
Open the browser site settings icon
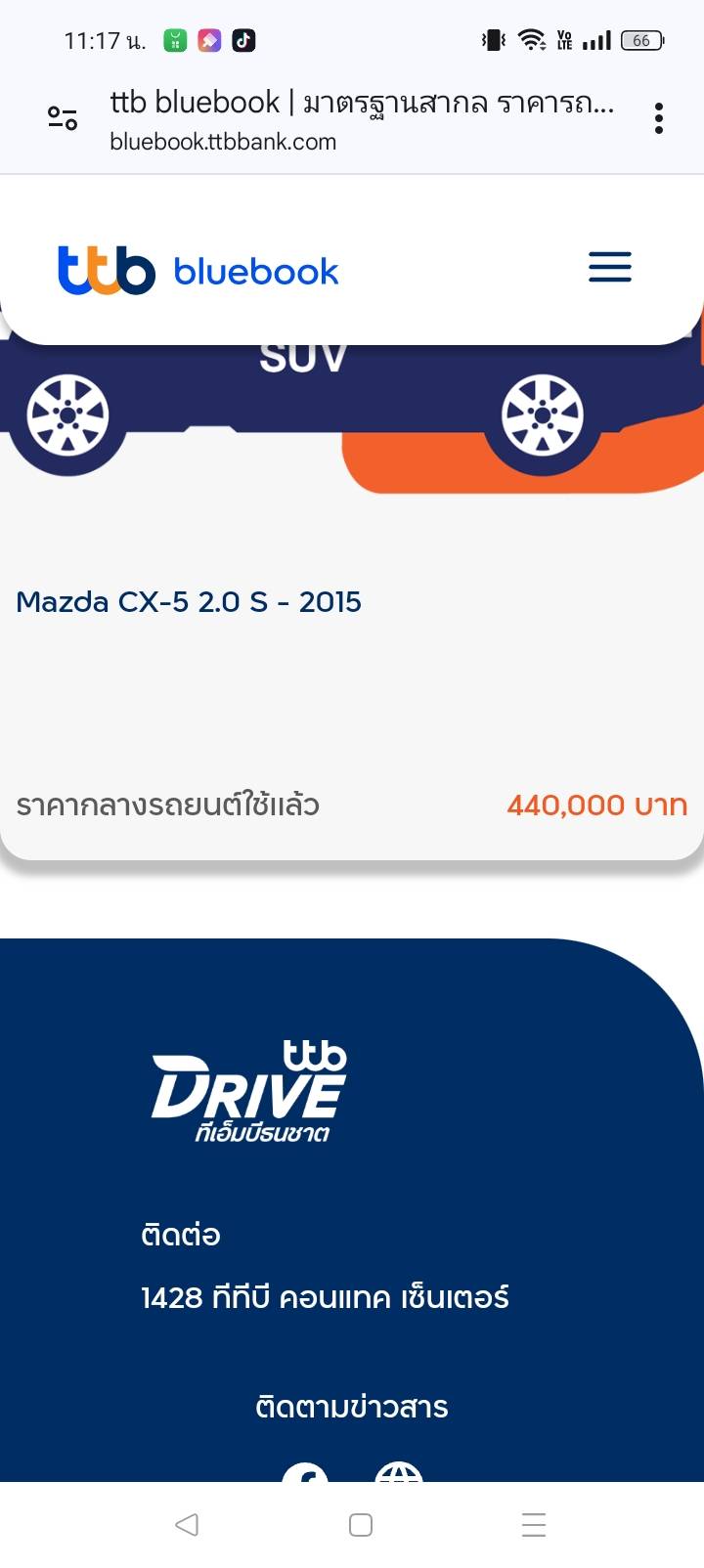(x=63, y=118)
